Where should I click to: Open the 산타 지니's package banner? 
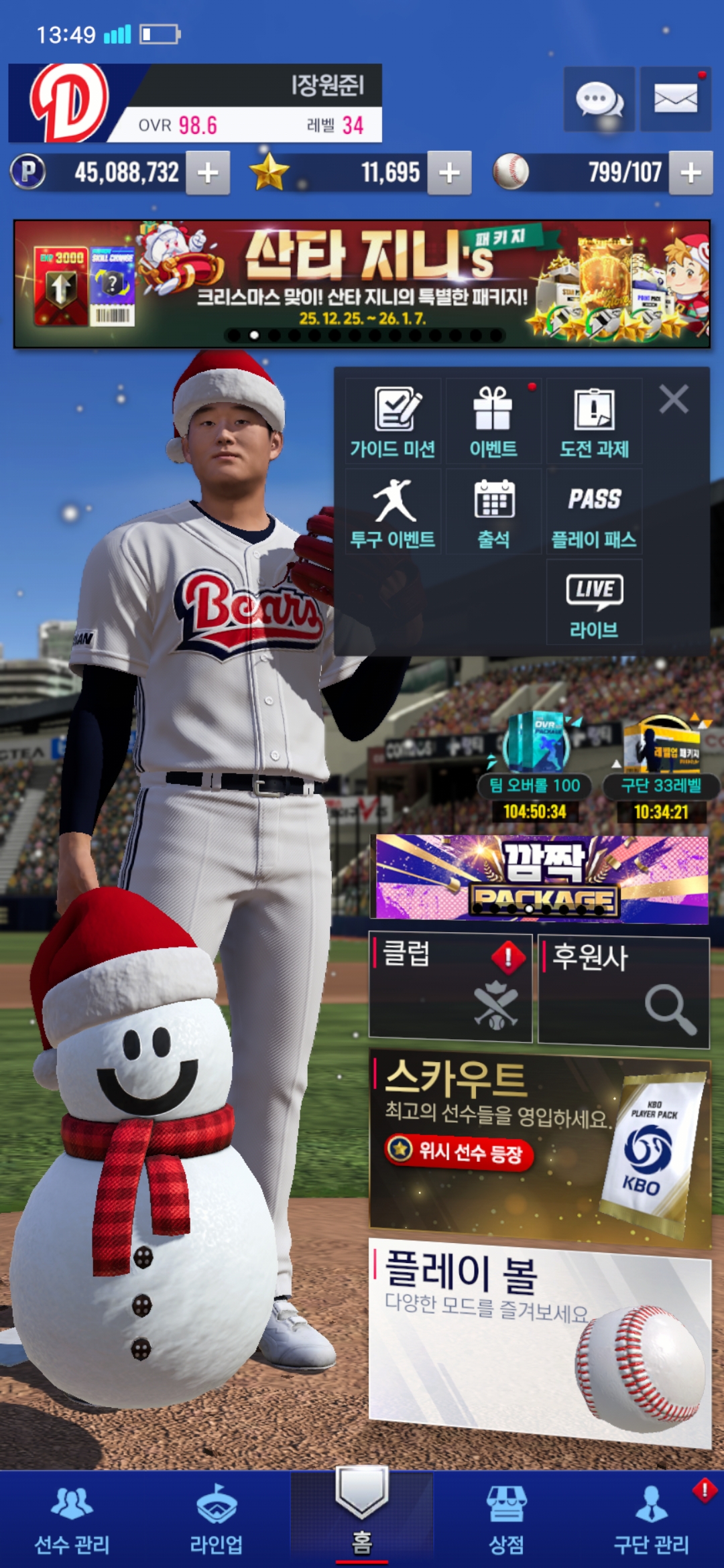pos(362,284)
